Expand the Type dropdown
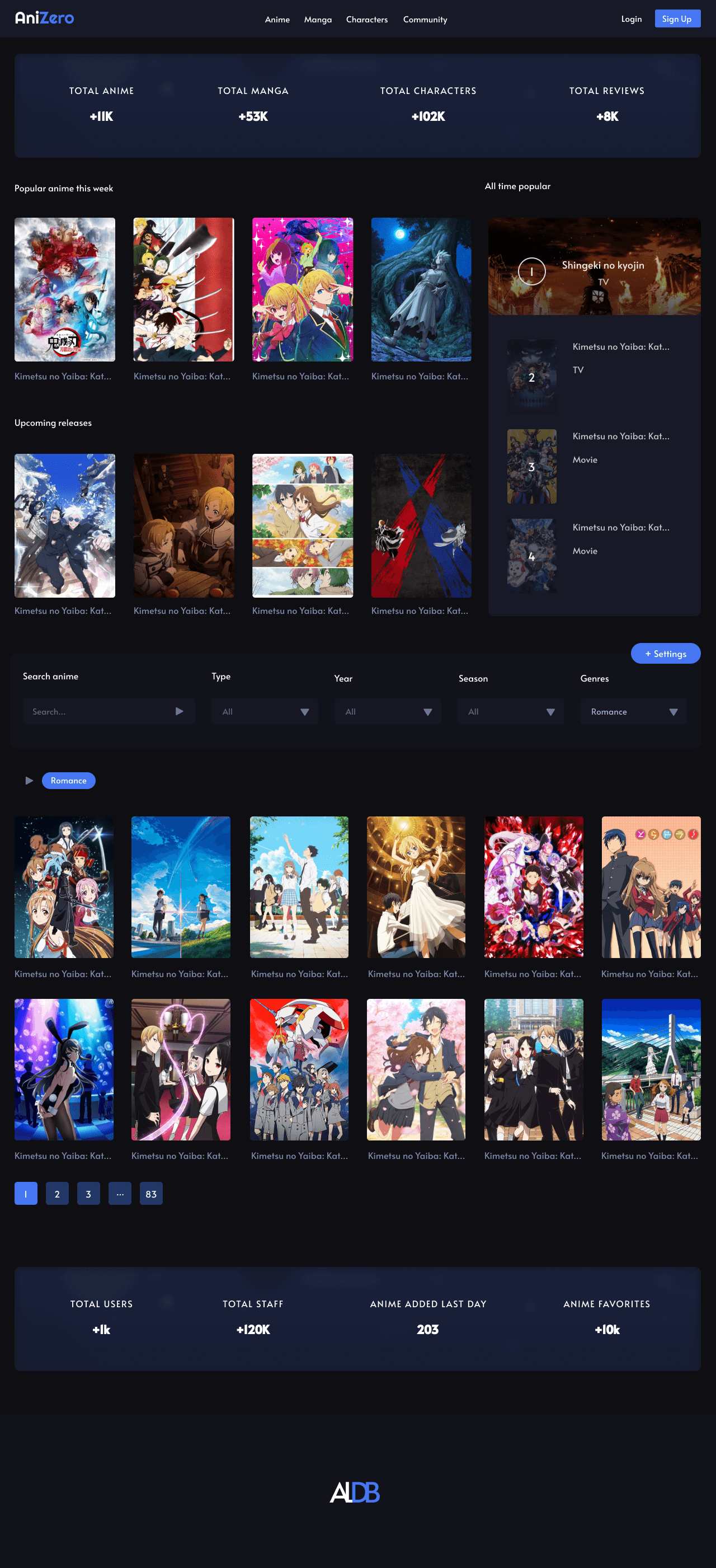The height and width of the screenshot is (1568, 716). click(x=264, y=712)
